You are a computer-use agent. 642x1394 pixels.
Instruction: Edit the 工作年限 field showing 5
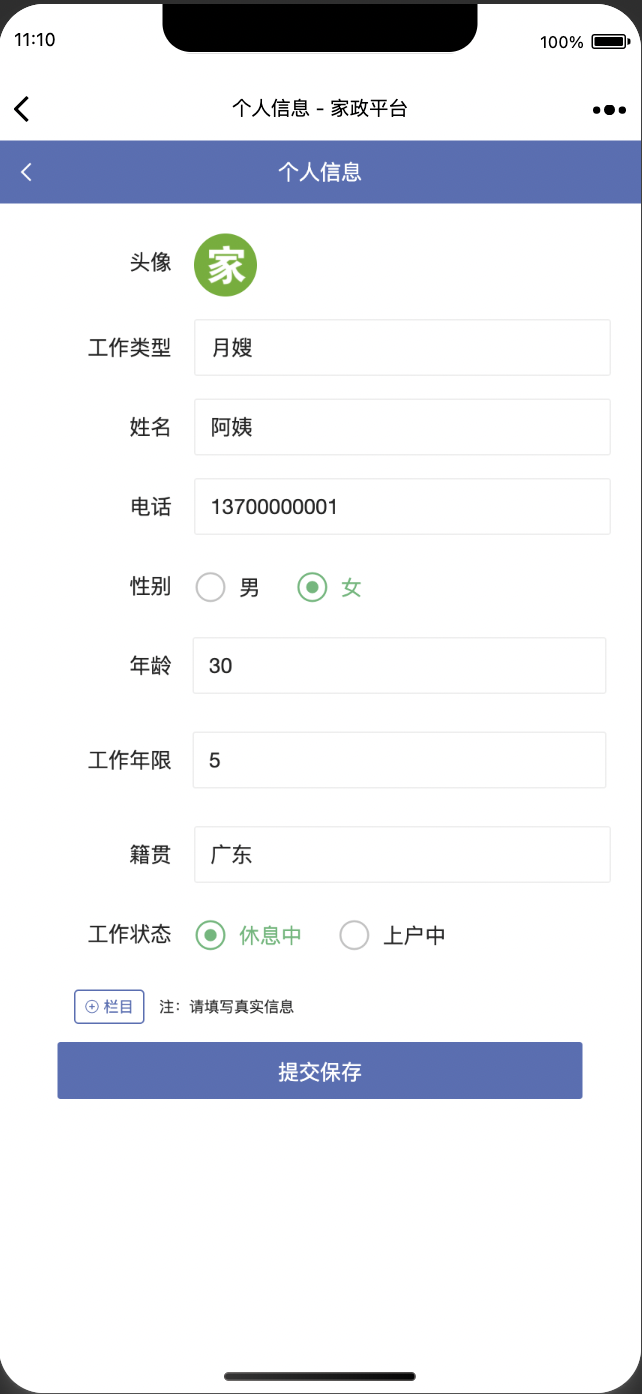[399, 760]
